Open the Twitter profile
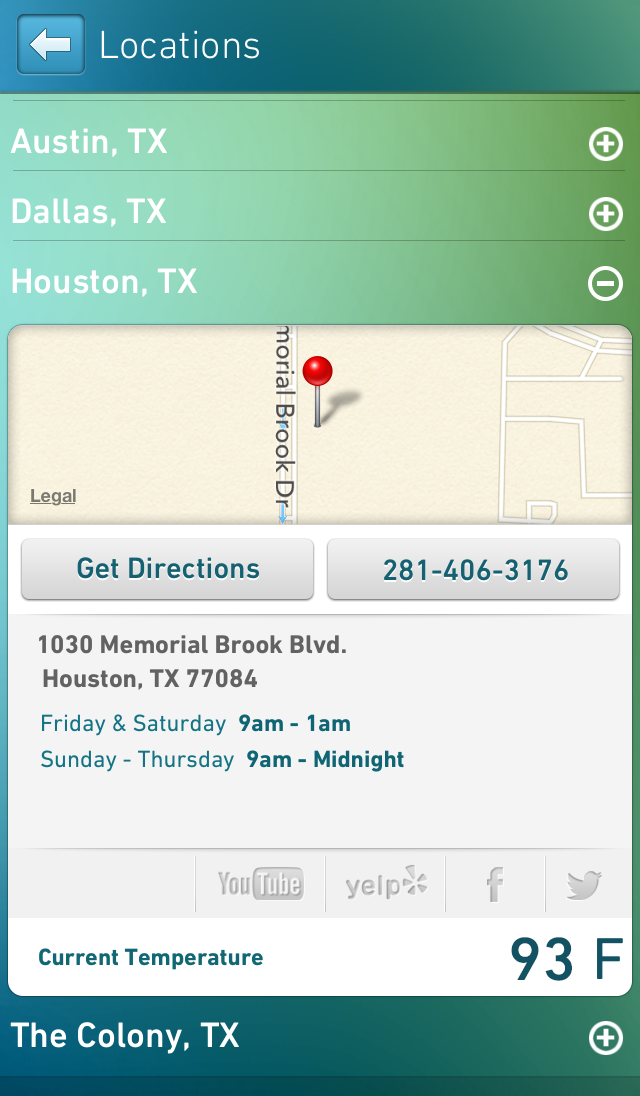Viewport: 640px width, 1096px height. tap(584, 884)
